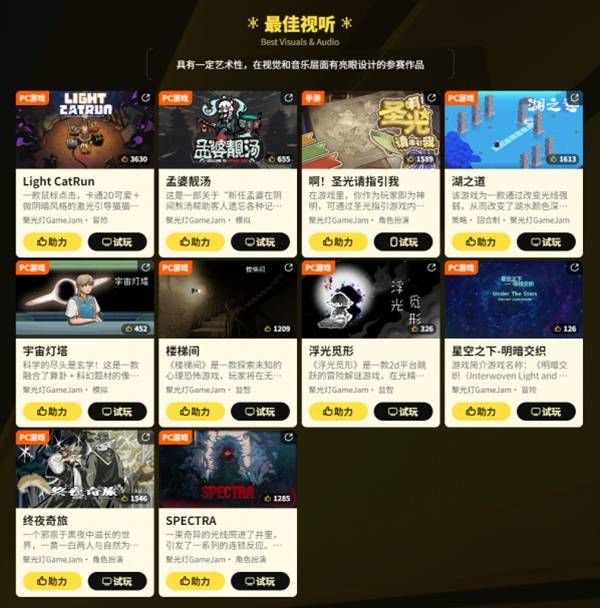Tap 试玩 for SPECTRA
This screenshot has width=600, height=608.
coord(260,581)
